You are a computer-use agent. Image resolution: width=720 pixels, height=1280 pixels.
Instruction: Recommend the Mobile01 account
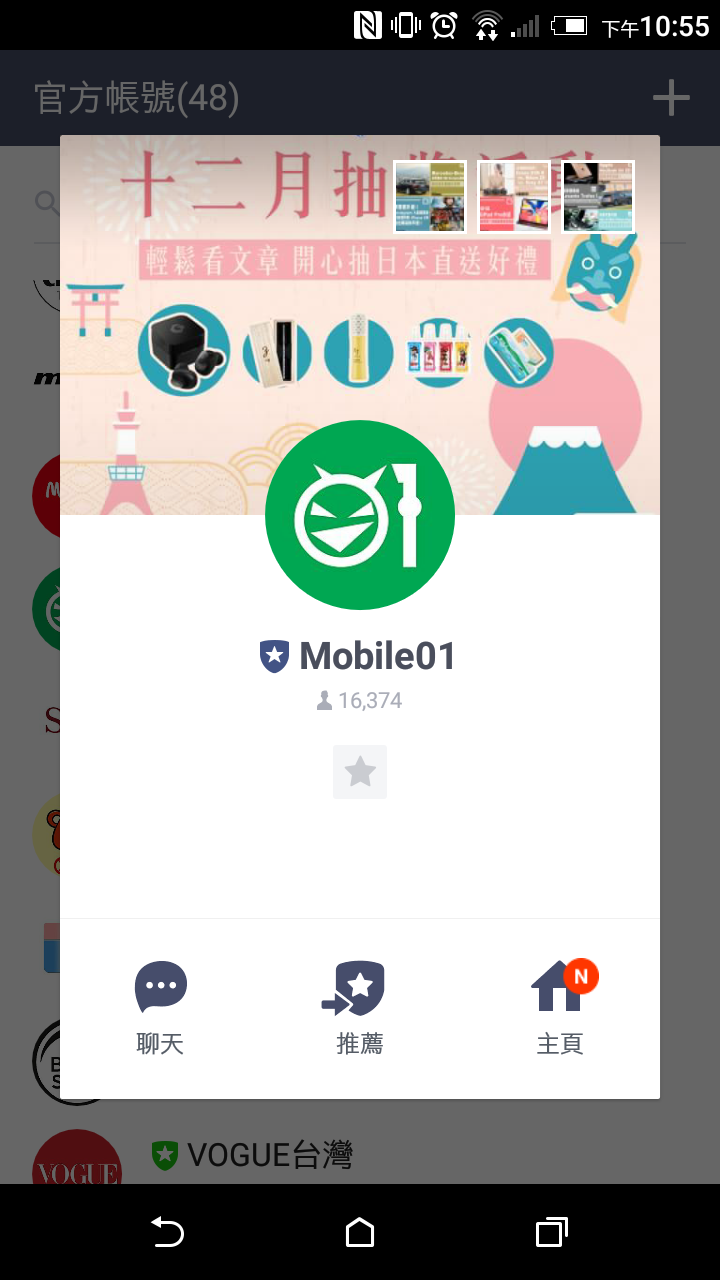pos(360,1007)
